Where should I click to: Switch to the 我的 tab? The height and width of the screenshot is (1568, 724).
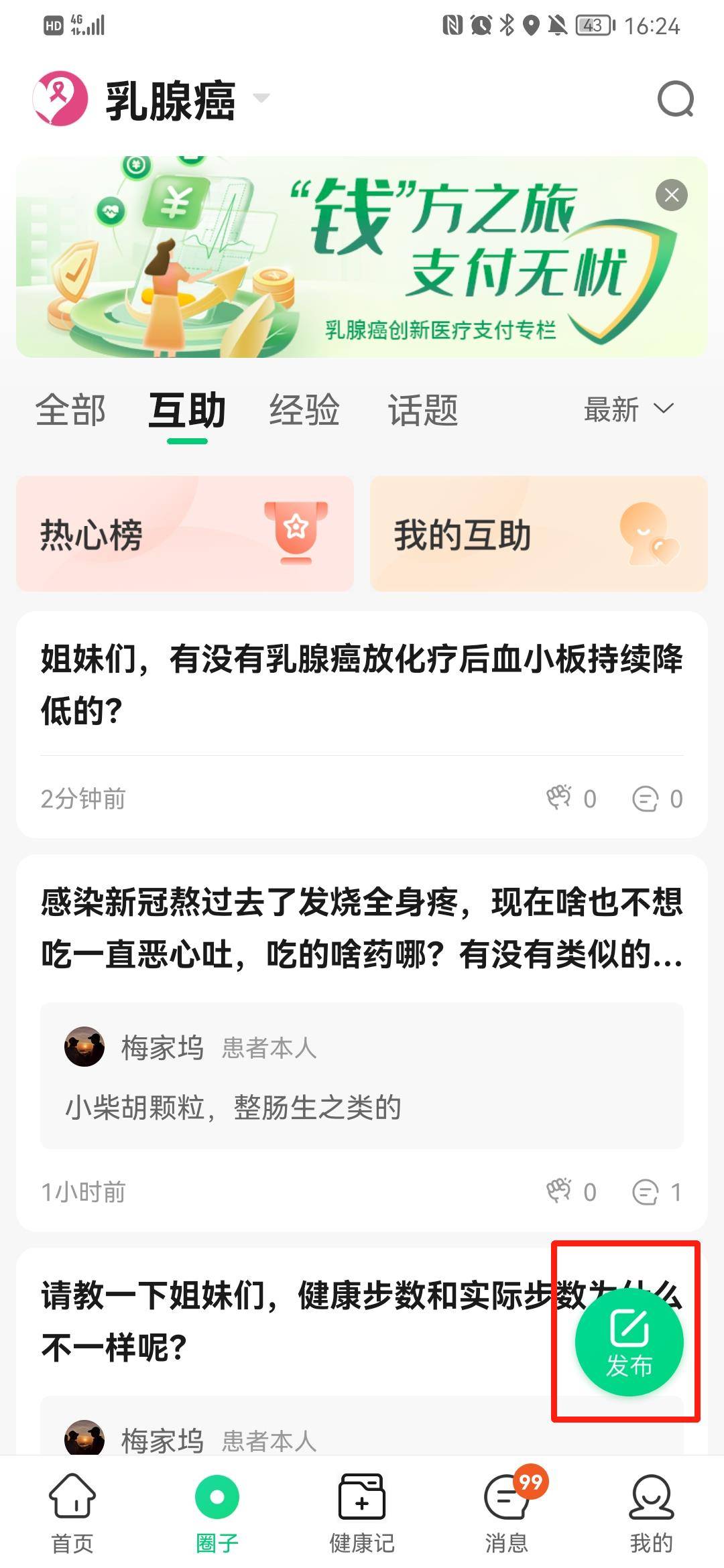click(651, 1513)
